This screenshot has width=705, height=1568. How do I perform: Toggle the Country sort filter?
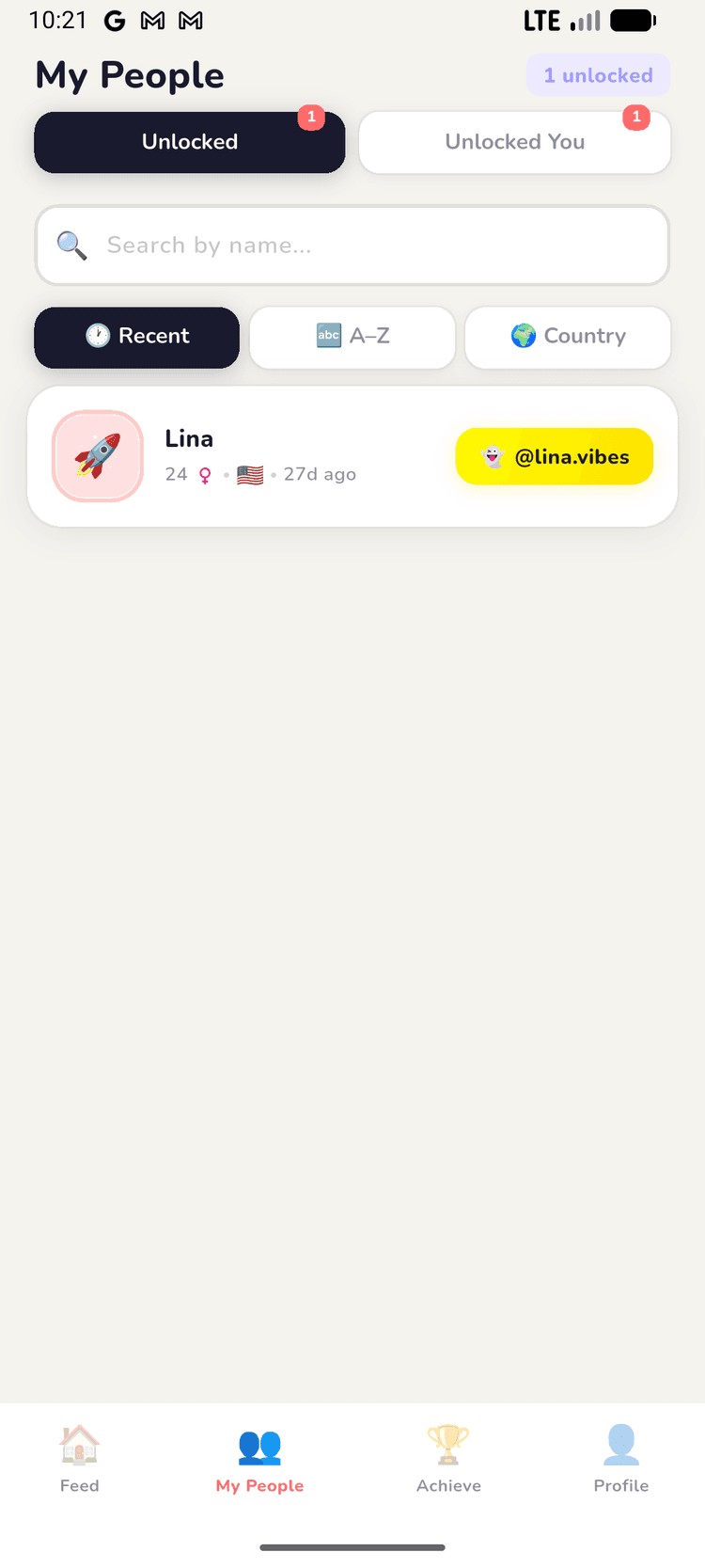click(568, 336)
